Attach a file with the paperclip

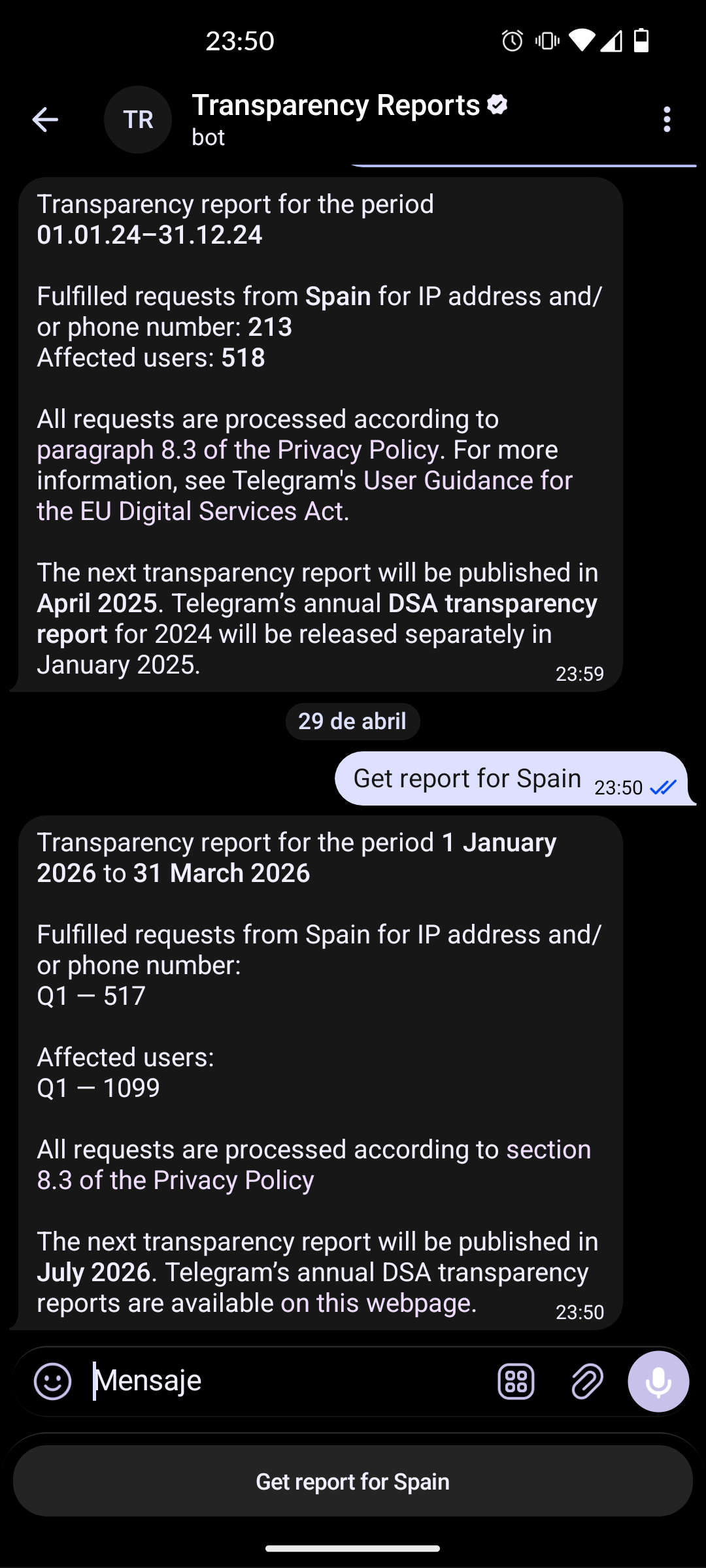pyautogui.click(x=587, y=1381)
